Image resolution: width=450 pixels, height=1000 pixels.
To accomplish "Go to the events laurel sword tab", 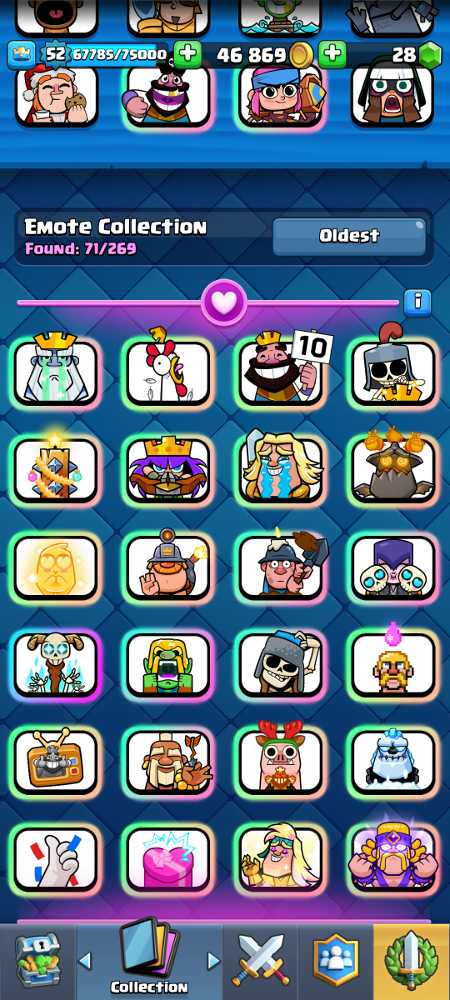I will pos(412,960).
